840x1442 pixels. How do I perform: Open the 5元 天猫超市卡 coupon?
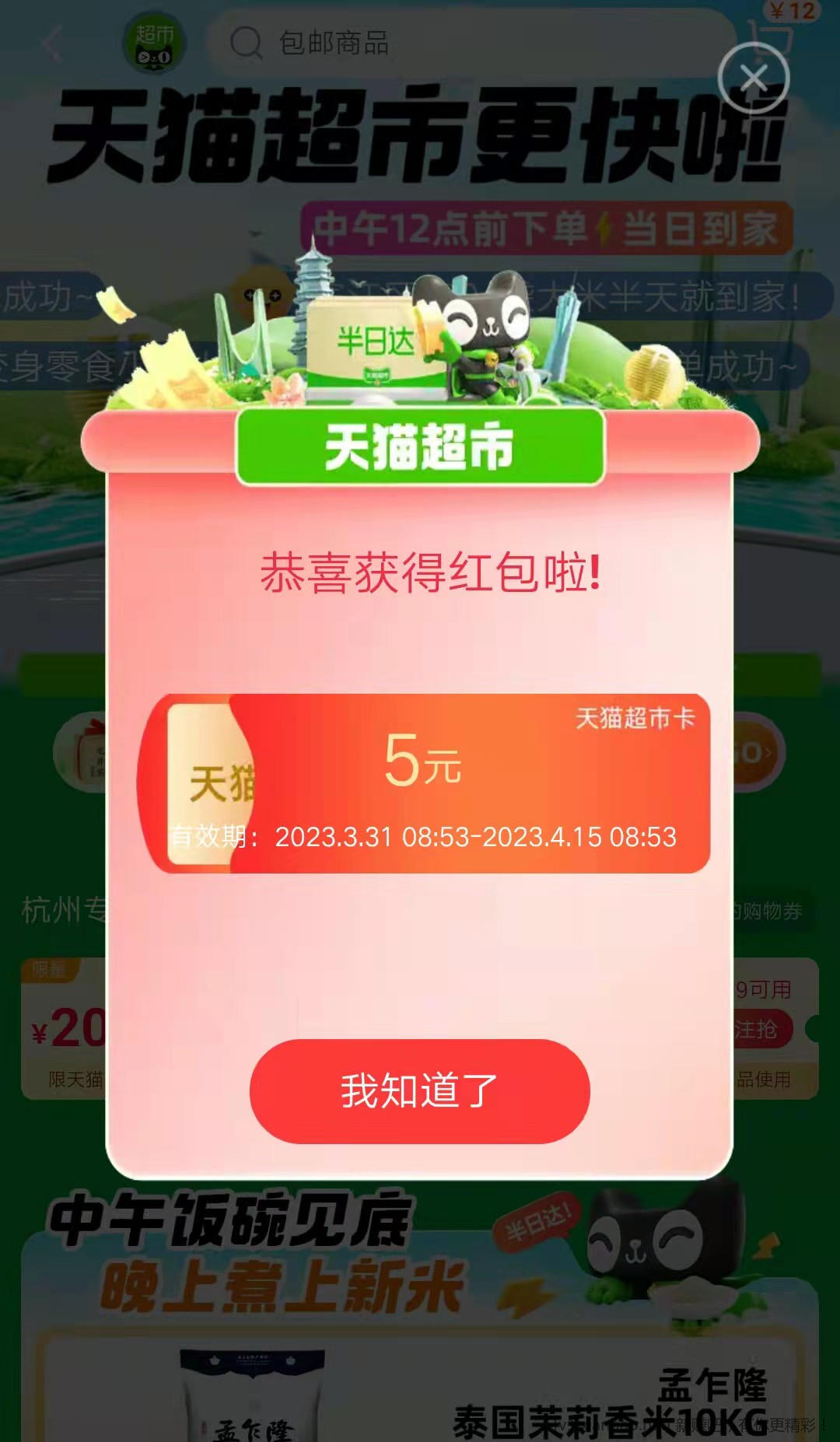(424, 782)
